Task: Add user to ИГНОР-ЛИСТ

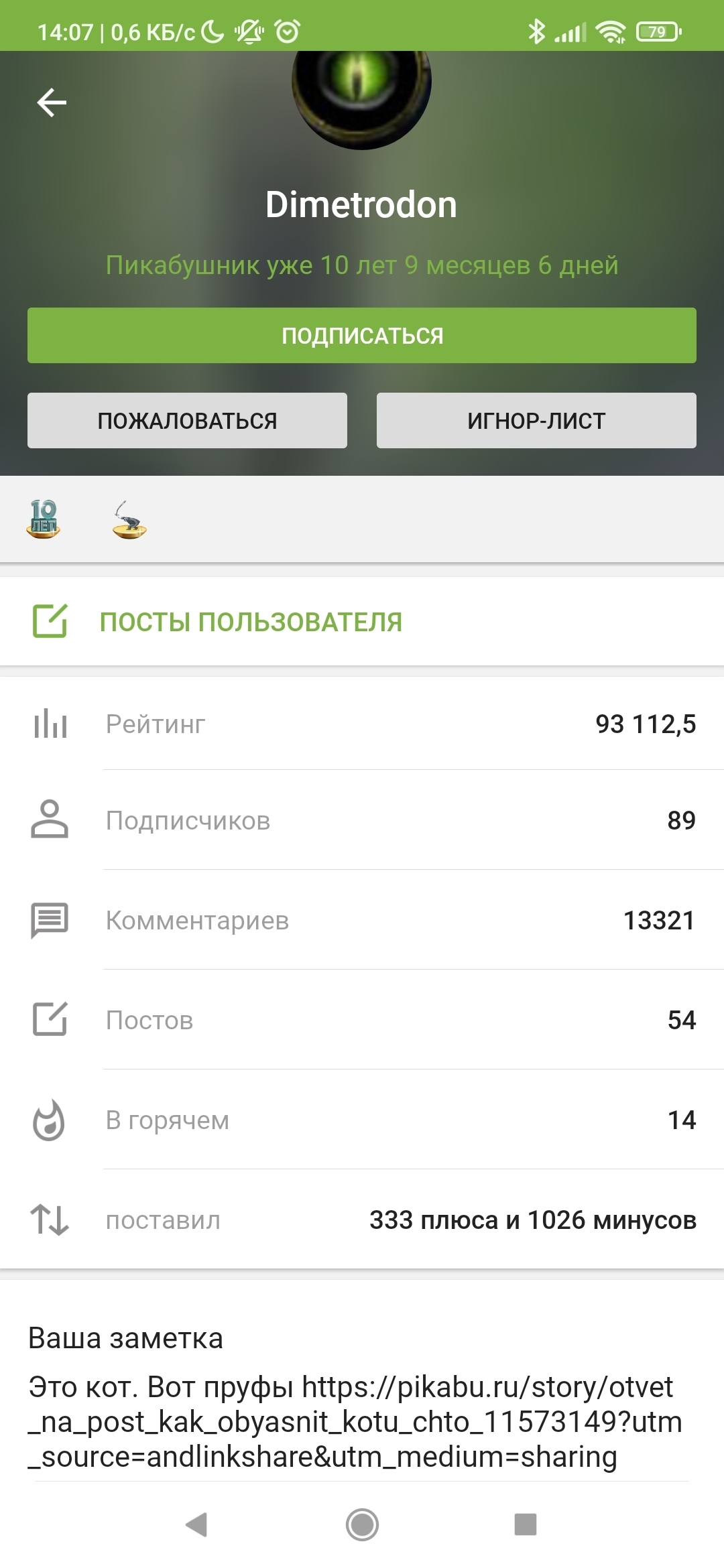Action: pos(536,421)
